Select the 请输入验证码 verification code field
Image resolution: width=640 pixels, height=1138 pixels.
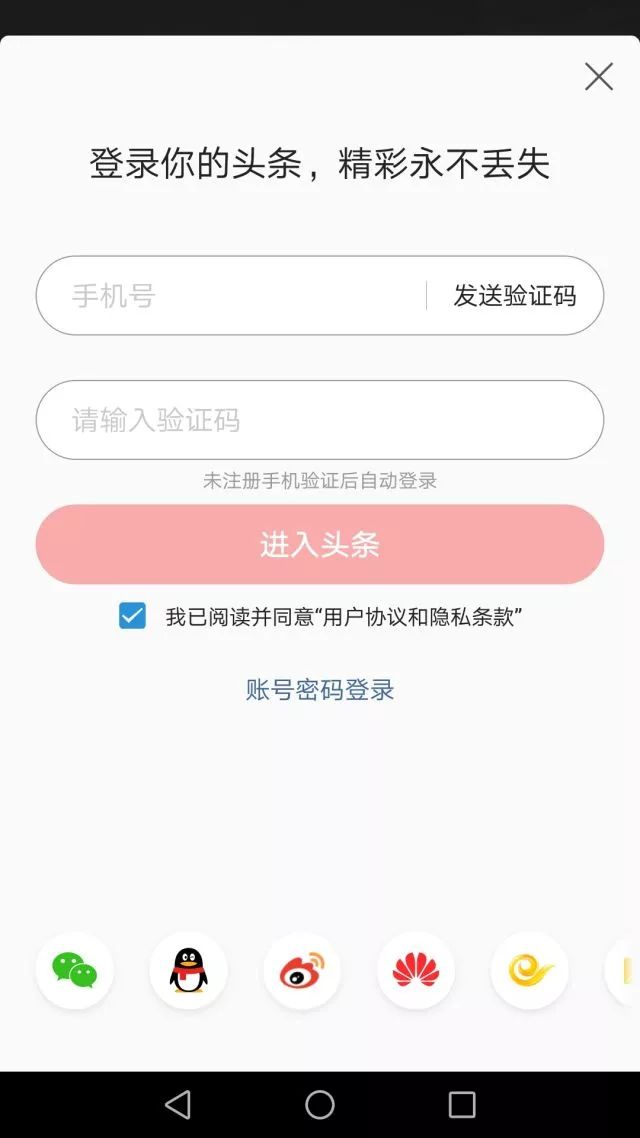[x=320, y=420]
